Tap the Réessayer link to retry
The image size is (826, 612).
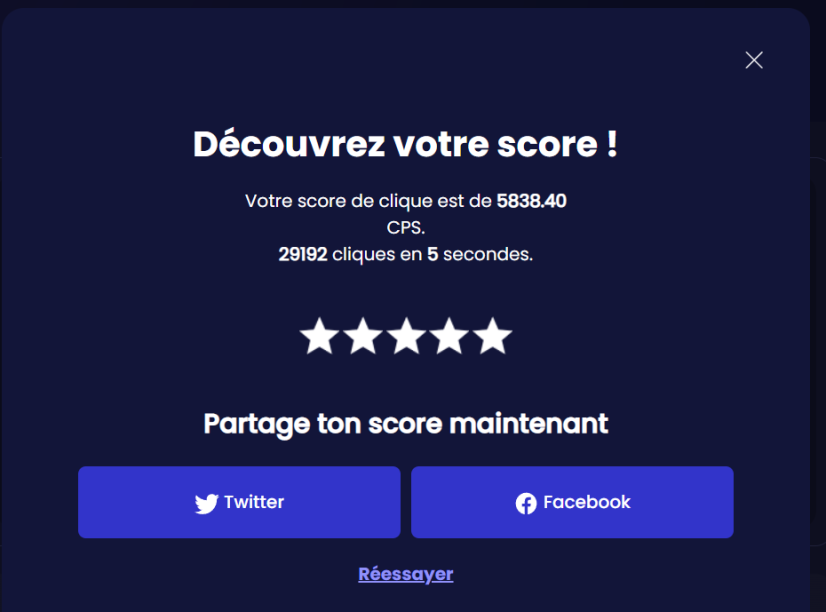406,574
